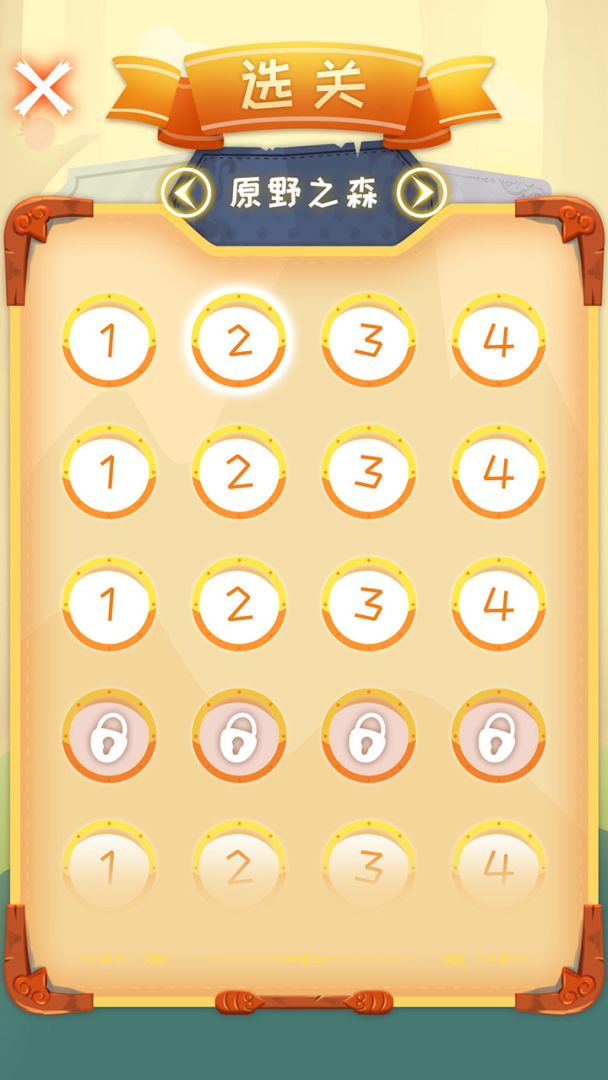Open level 3 in the second row

click(x=369, y=472)
